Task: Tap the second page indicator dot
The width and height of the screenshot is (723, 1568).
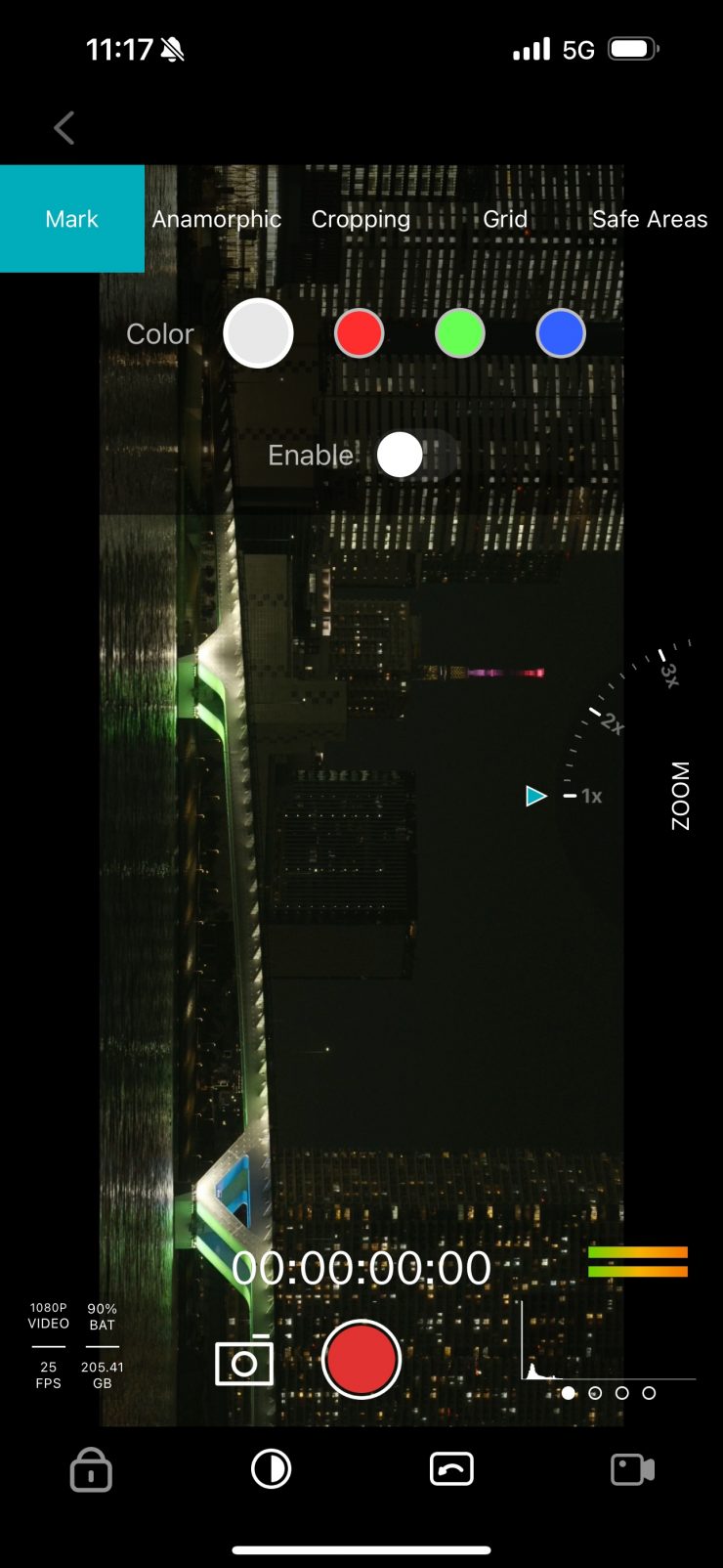Action: [x=595, y=1393]
